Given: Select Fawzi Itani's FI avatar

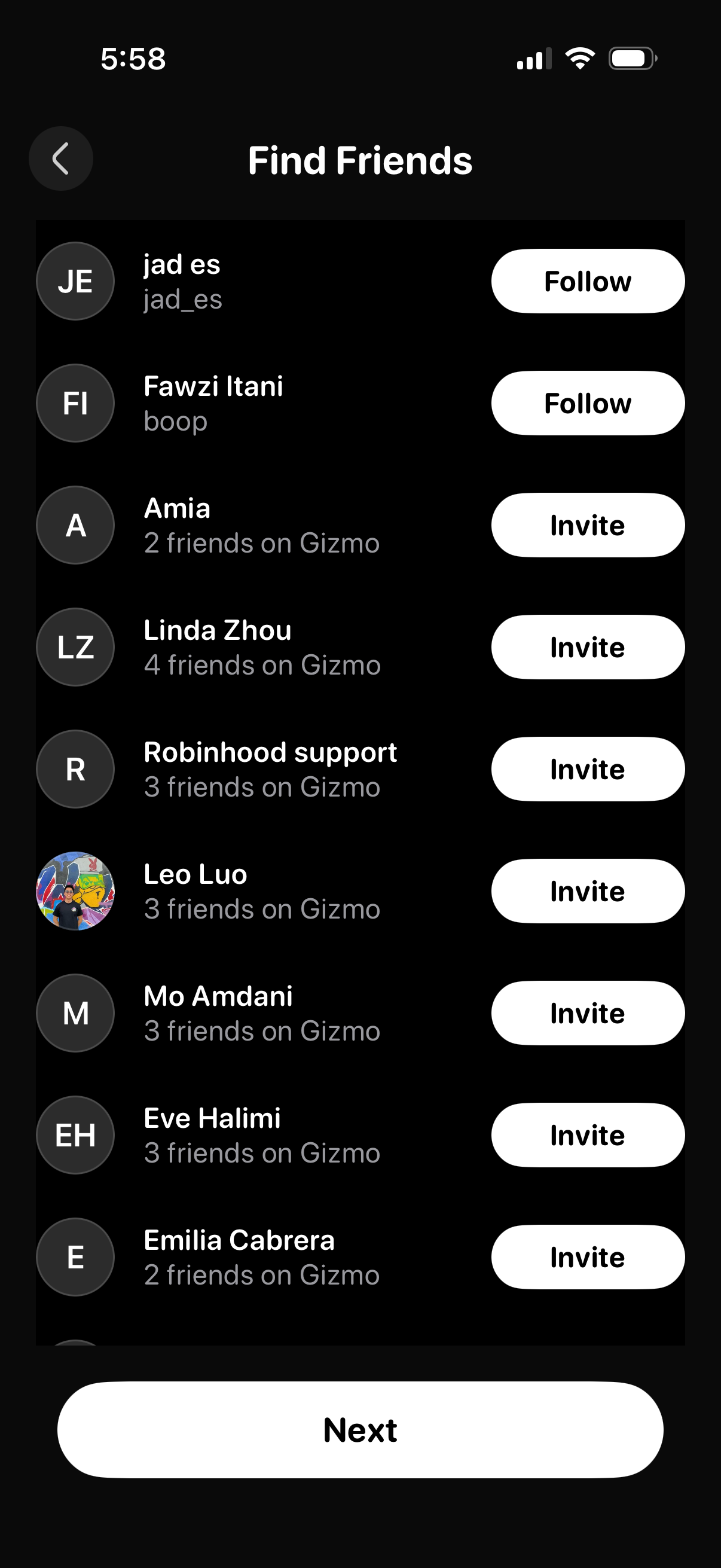Looking at the screenshot, I should 75,403.
